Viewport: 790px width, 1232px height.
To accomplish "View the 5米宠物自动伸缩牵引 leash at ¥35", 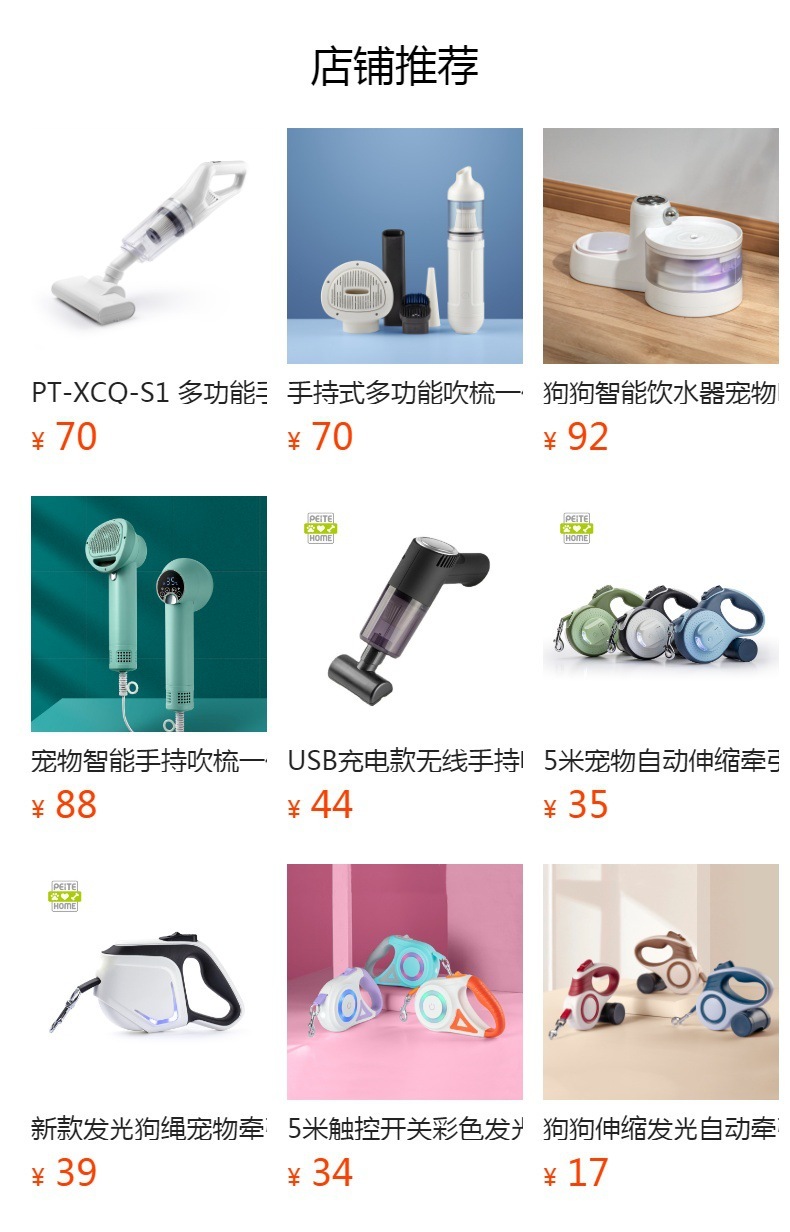I will coord(660,614).
